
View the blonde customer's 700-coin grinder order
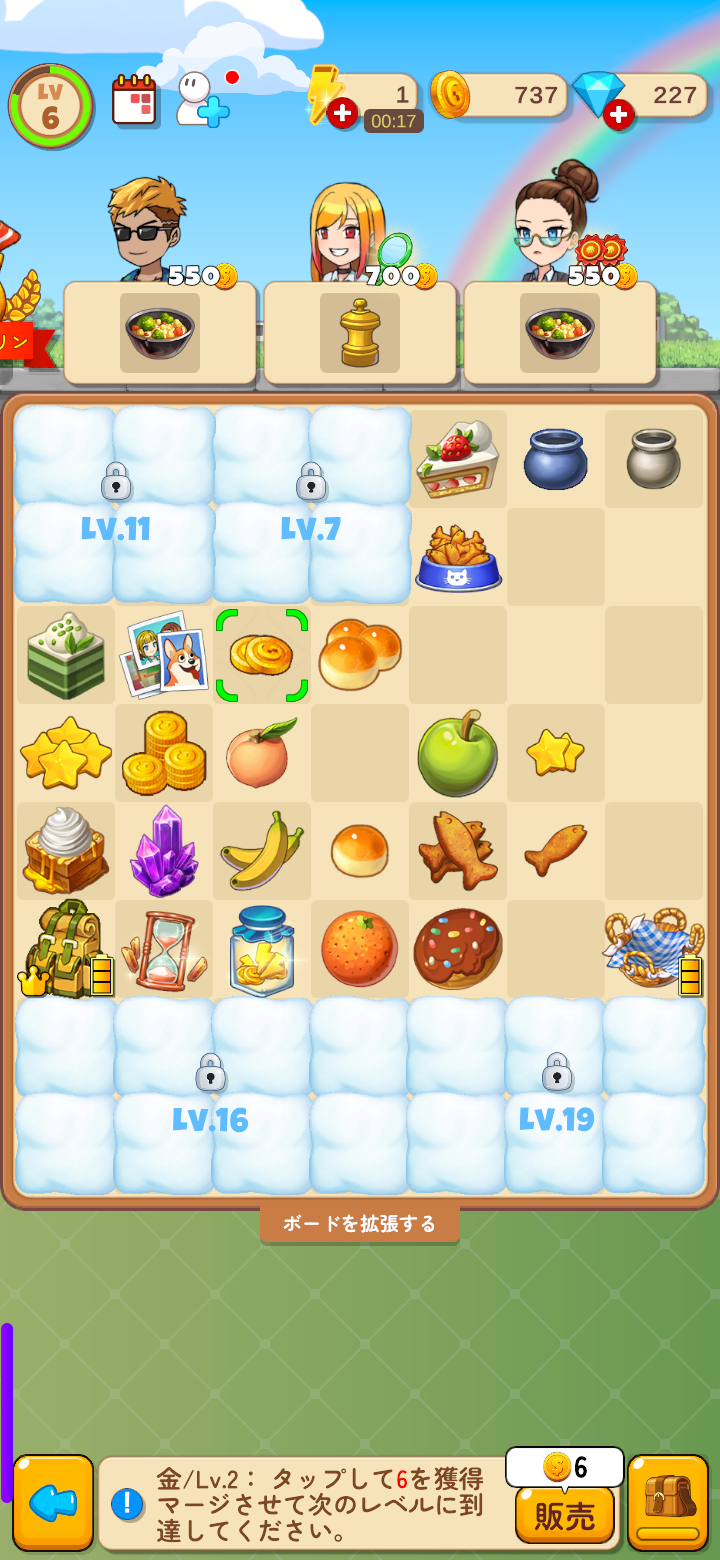pos(360,332)
